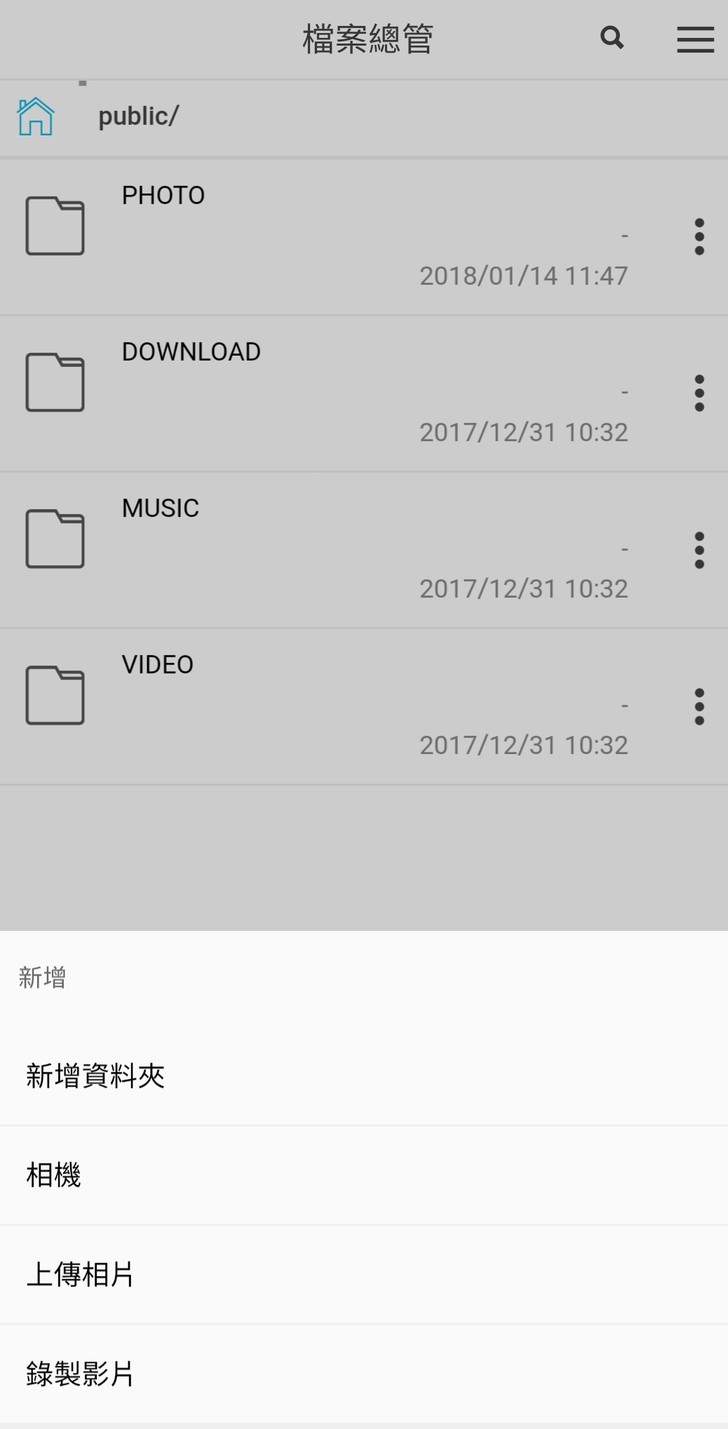Image resolution: width=728 pixels, height=1429 pixels.
Task: Show more options for VIDEO folder
Action: [x=699, y=706]
